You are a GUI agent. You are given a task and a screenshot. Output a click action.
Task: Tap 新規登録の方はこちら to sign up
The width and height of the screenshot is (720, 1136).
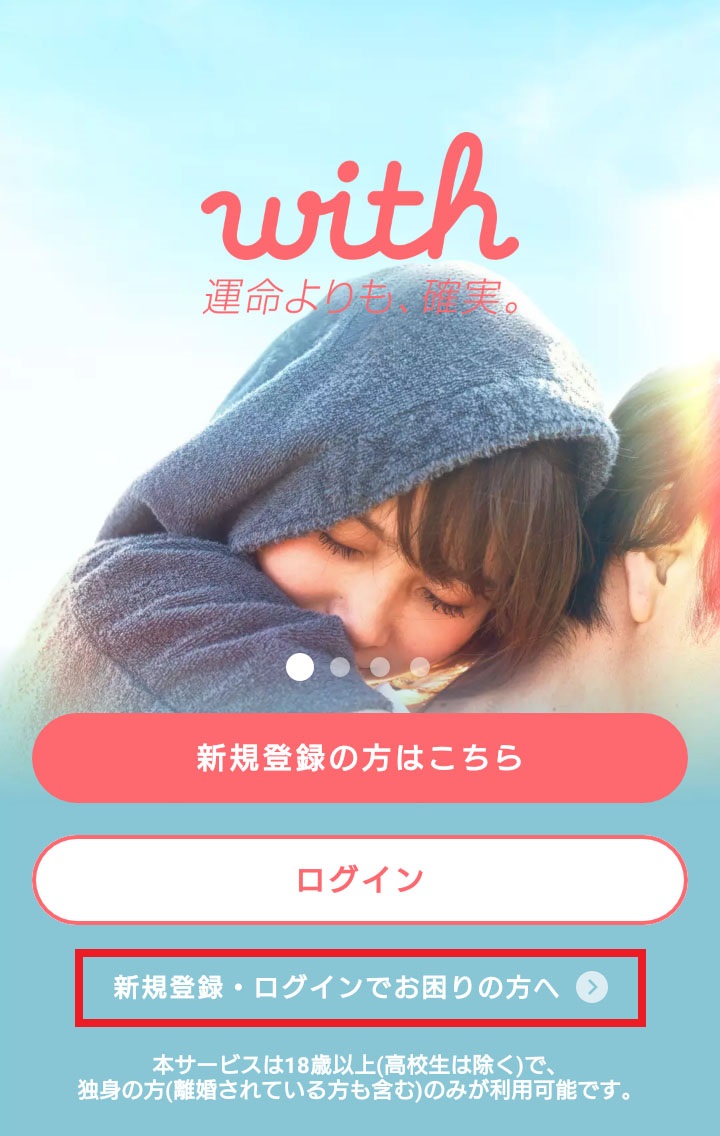coord(360,758)
